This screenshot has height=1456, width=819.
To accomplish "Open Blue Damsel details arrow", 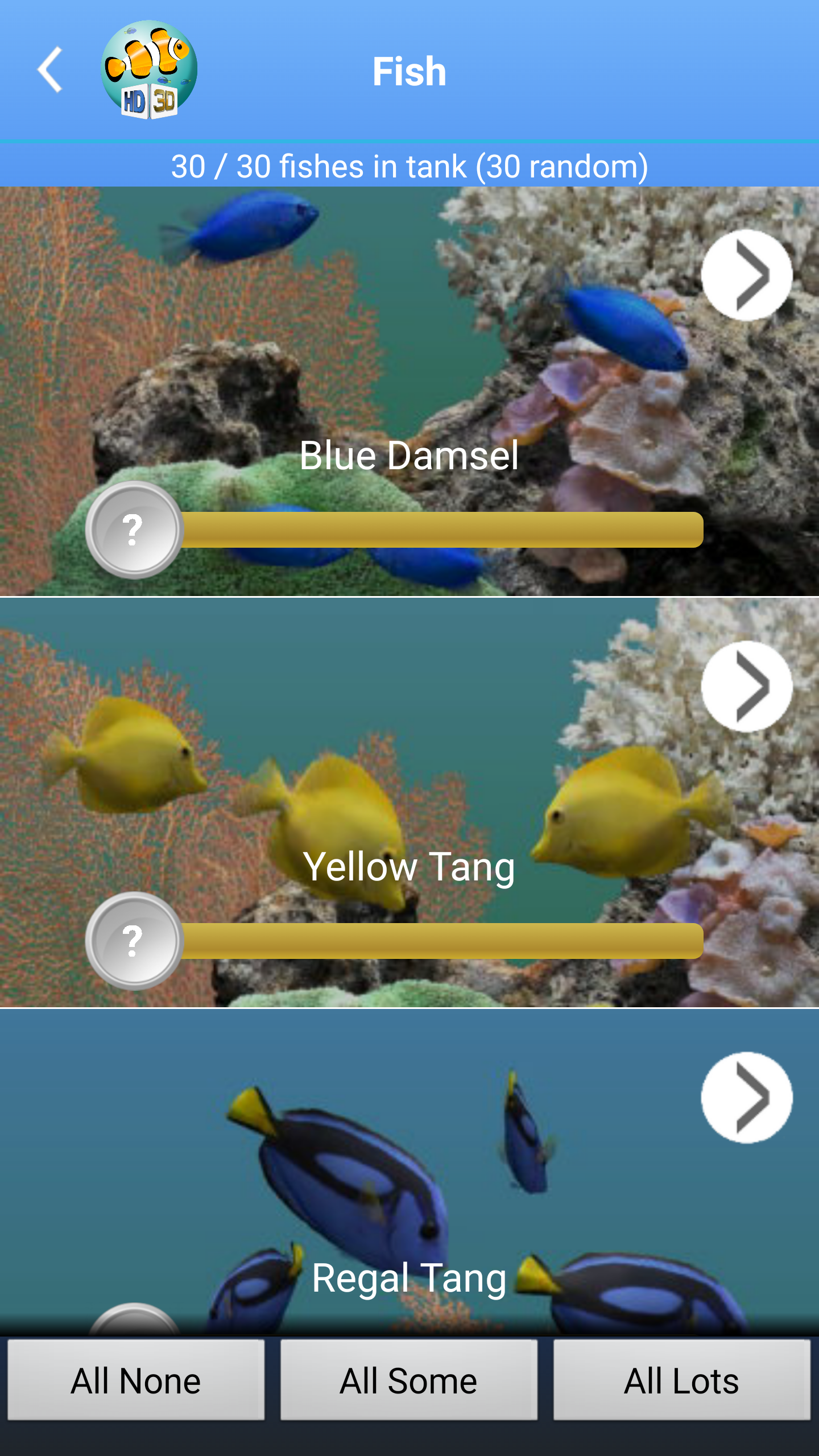I will point(746,275).
